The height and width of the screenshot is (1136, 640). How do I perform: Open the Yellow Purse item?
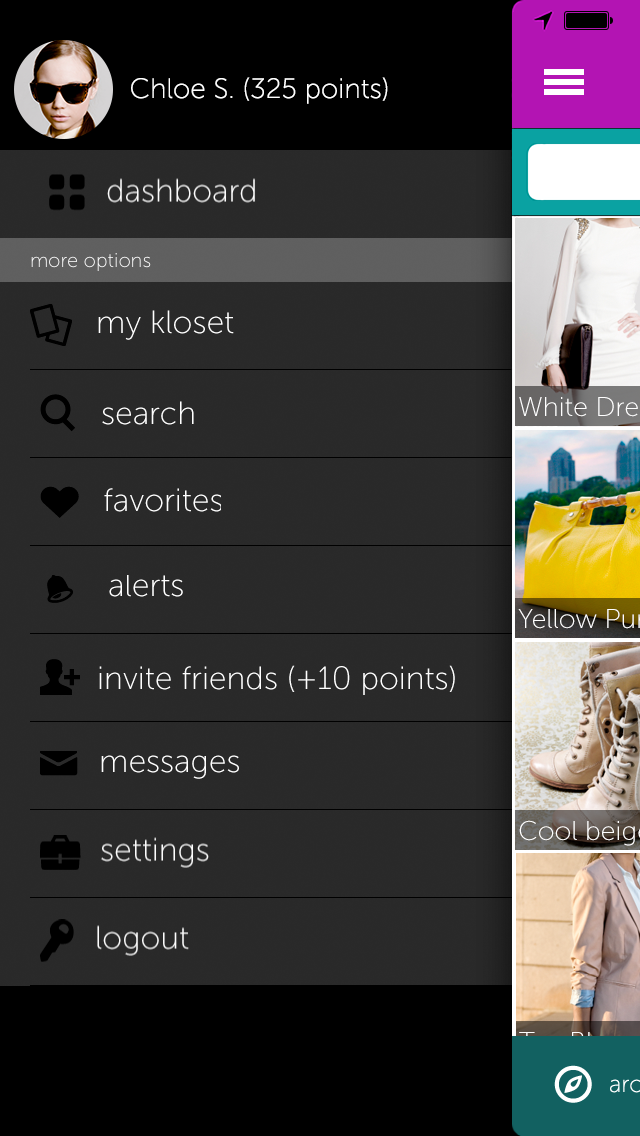tap(578, 532)
